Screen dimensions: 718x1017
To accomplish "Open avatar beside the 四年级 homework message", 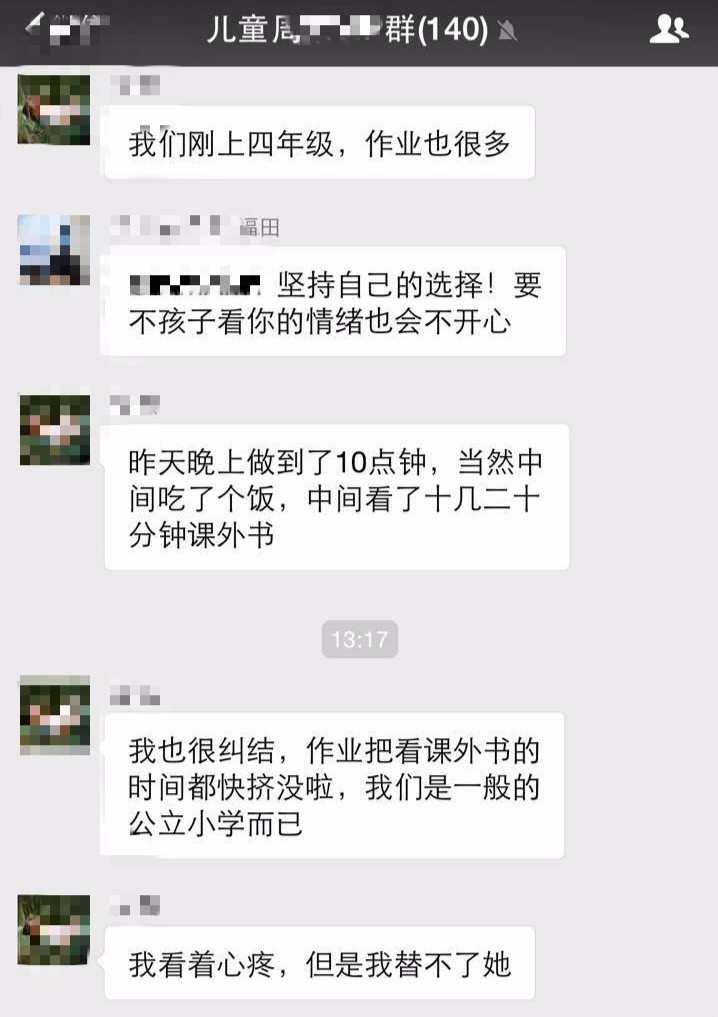I will tap(54, 109).
